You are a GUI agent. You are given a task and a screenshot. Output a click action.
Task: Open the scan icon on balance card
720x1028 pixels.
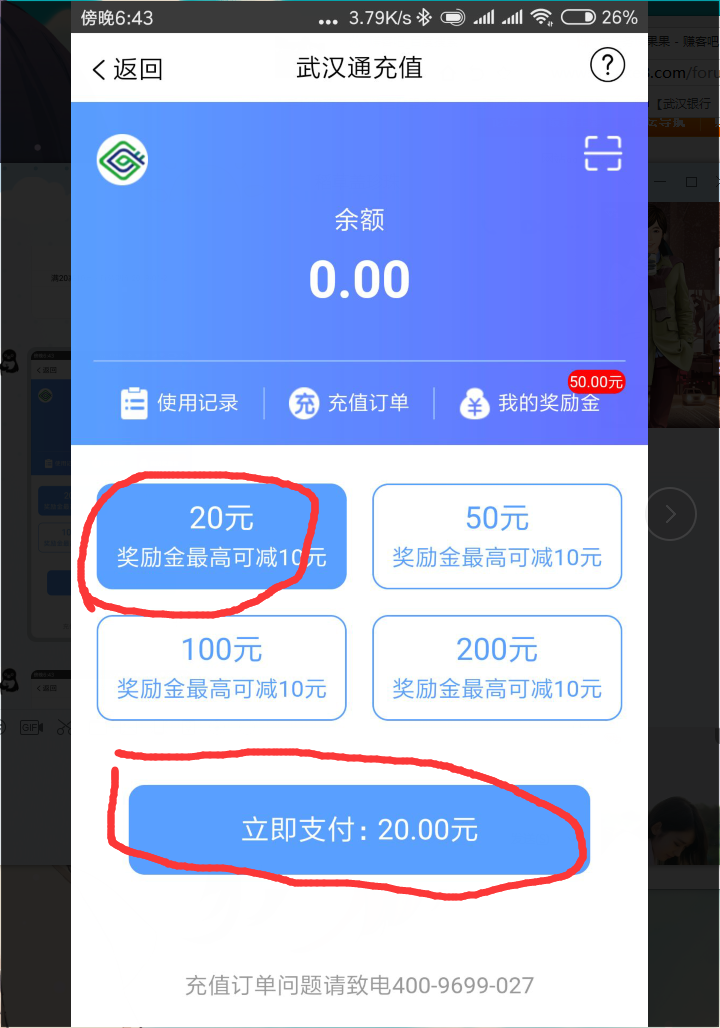[x=603, y=154]
